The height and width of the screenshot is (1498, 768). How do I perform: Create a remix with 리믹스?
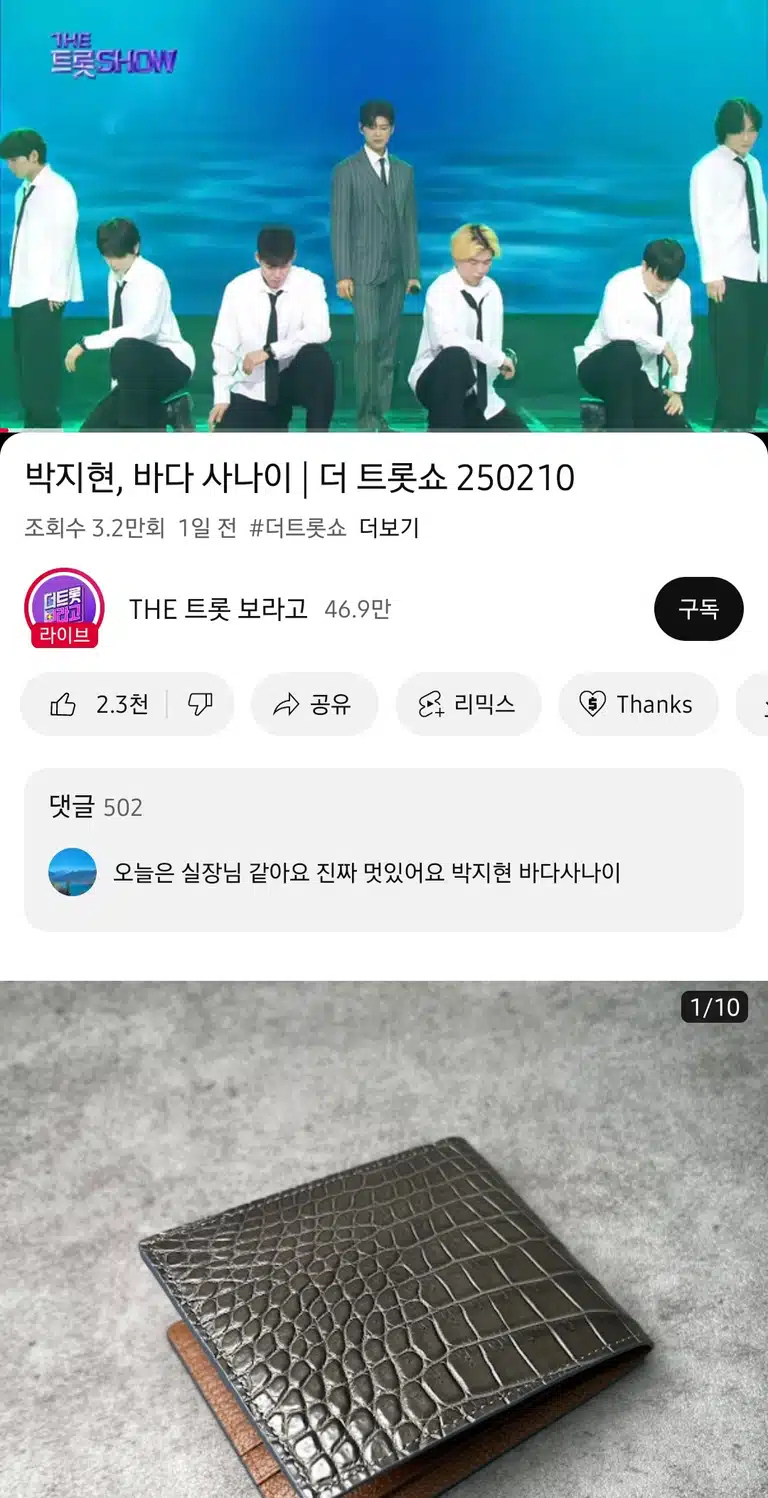click(x=468, y=704)
